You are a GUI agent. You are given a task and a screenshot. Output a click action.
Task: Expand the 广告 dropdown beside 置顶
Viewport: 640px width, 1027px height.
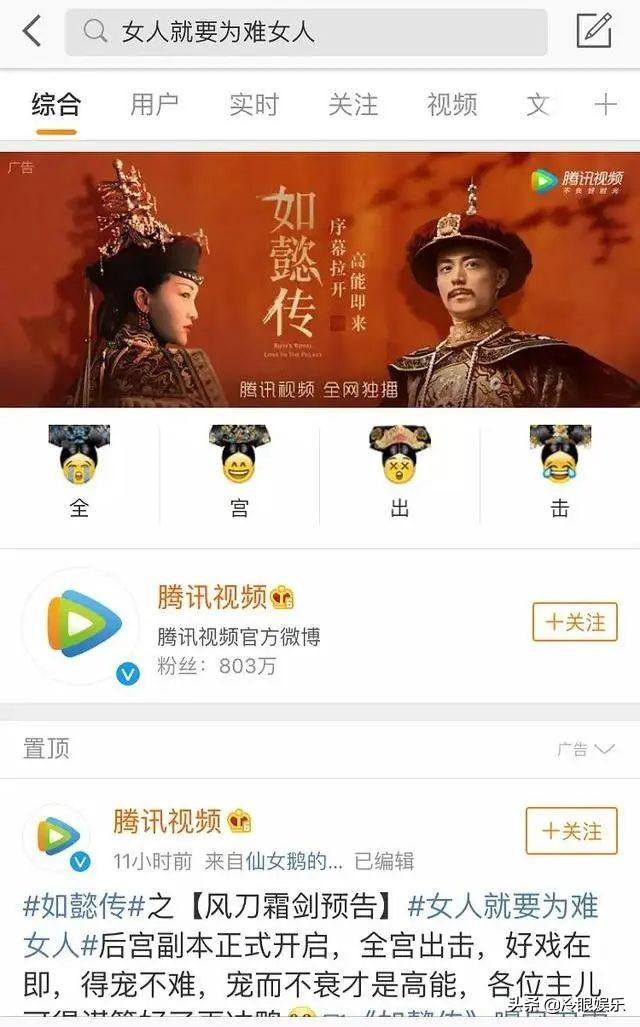586,749
